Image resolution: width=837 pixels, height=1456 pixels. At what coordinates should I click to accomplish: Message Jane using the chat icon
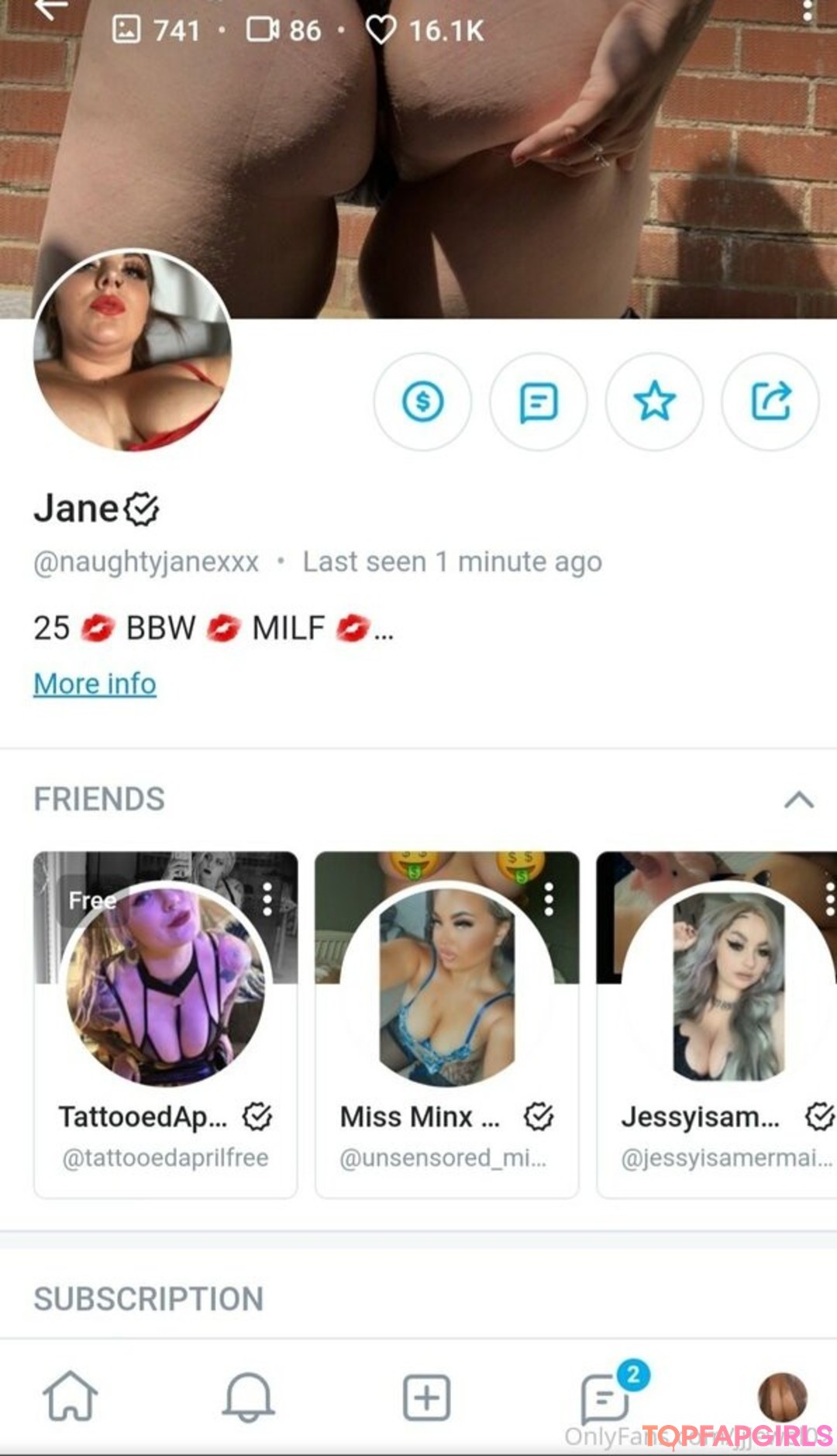[539, 402]
